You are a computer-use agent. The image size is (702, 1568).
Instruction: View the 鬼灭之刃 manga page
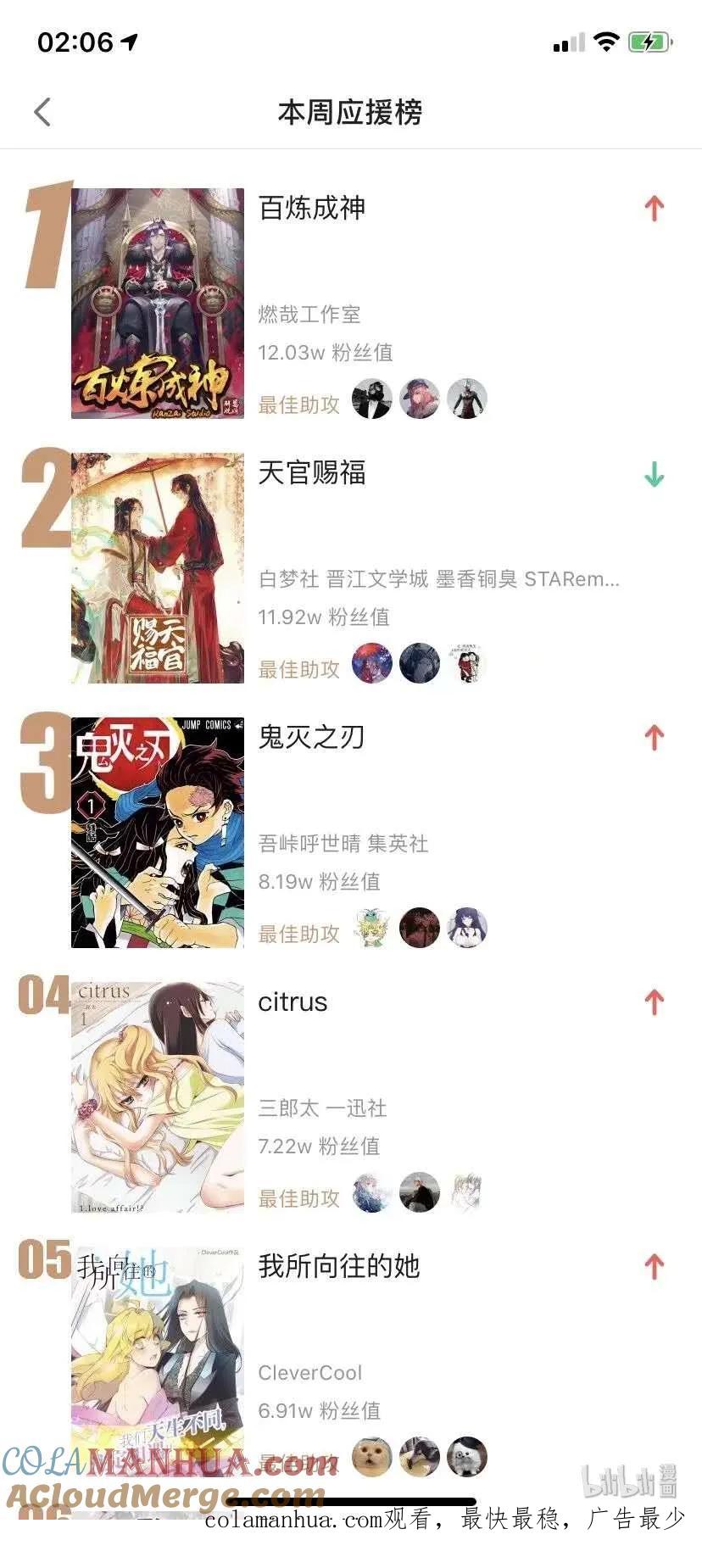pos(311,738)
